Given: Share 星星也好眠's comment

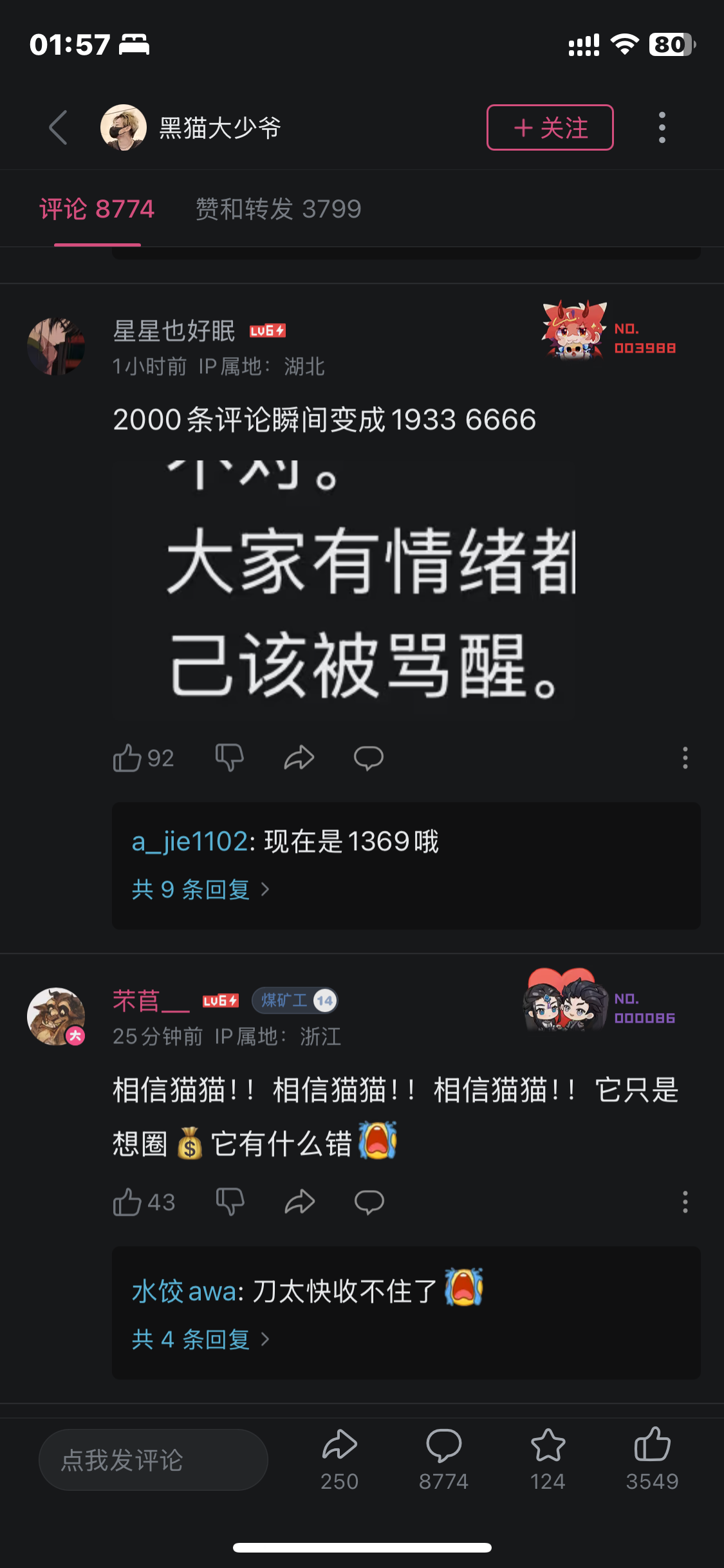Looking at the screenshot, I should tap(299, 758).
